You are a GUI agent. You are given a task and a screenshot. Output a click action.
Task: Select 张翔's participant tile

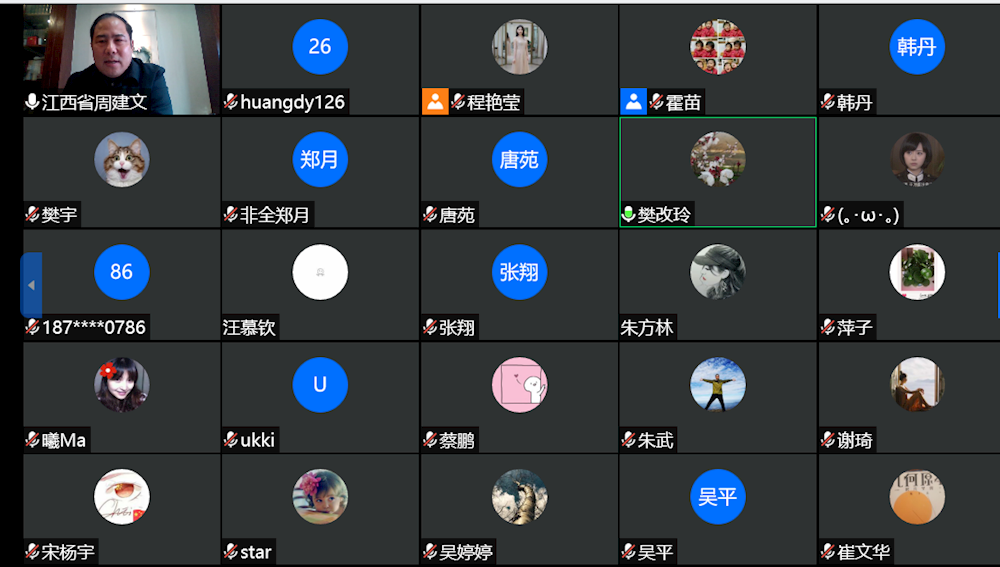(x=519, y=283)
